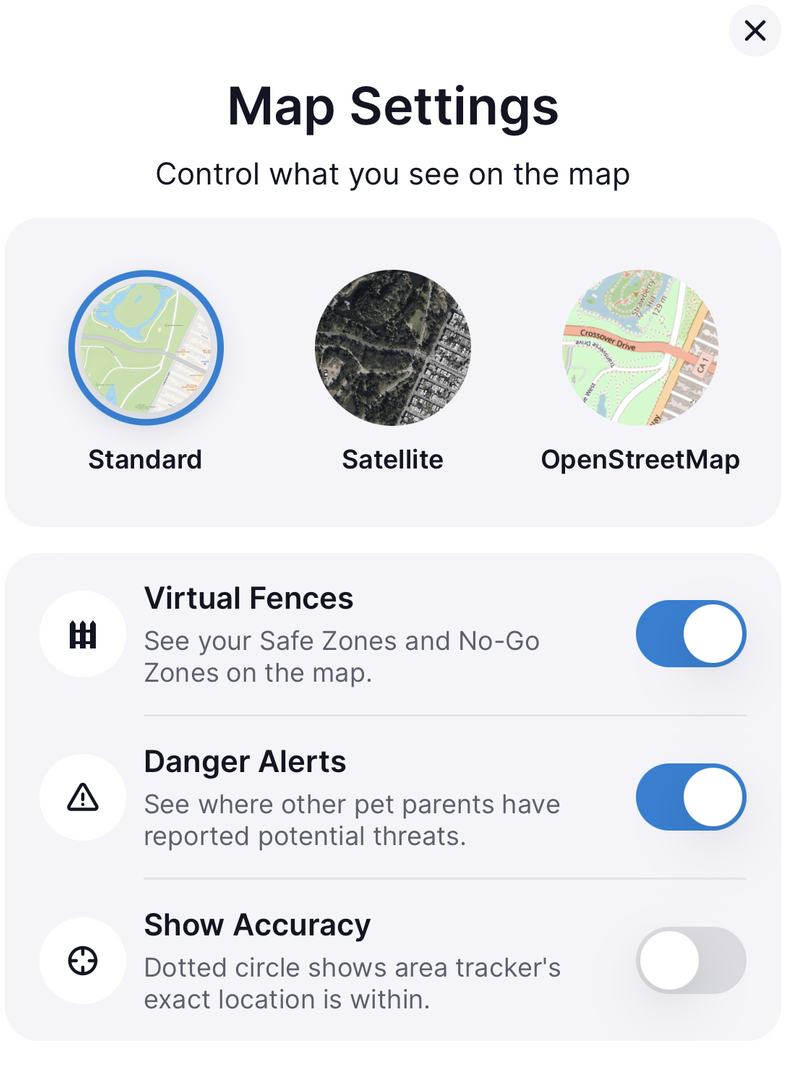This screenshot has width=787, height=1083.
Task: Click the Standard label text
Action: [x=145, y=460]
